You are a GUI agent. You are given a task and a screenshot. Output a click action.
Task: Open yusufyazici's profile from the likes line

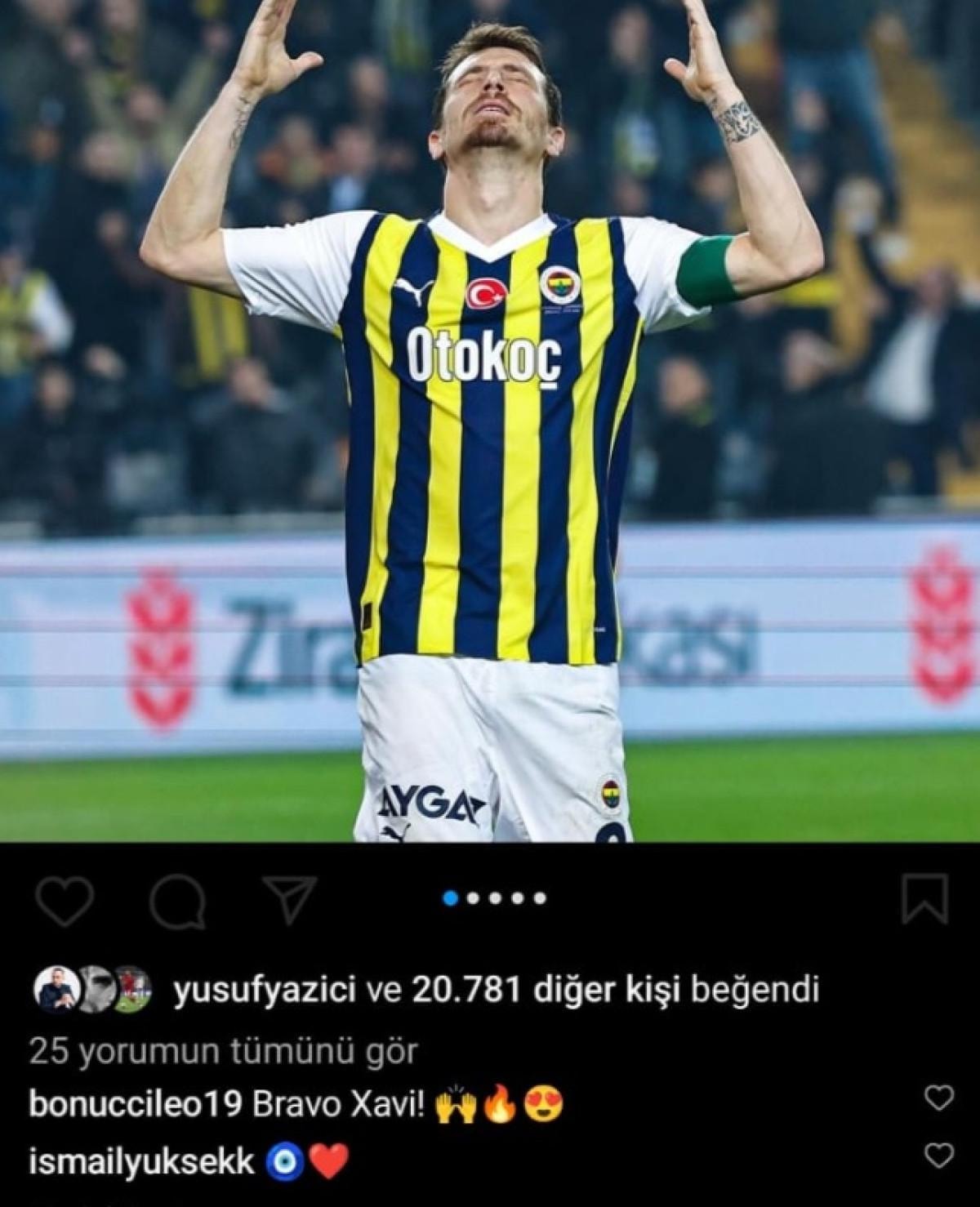(265, 991)
